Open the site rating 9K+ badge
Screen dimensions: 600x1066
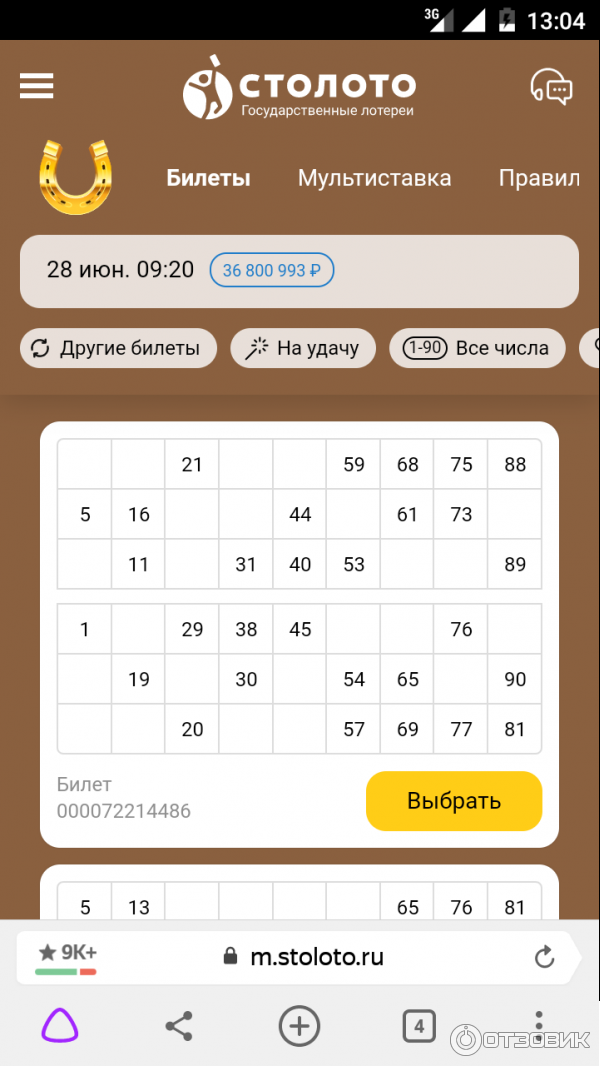pos(67,958)
